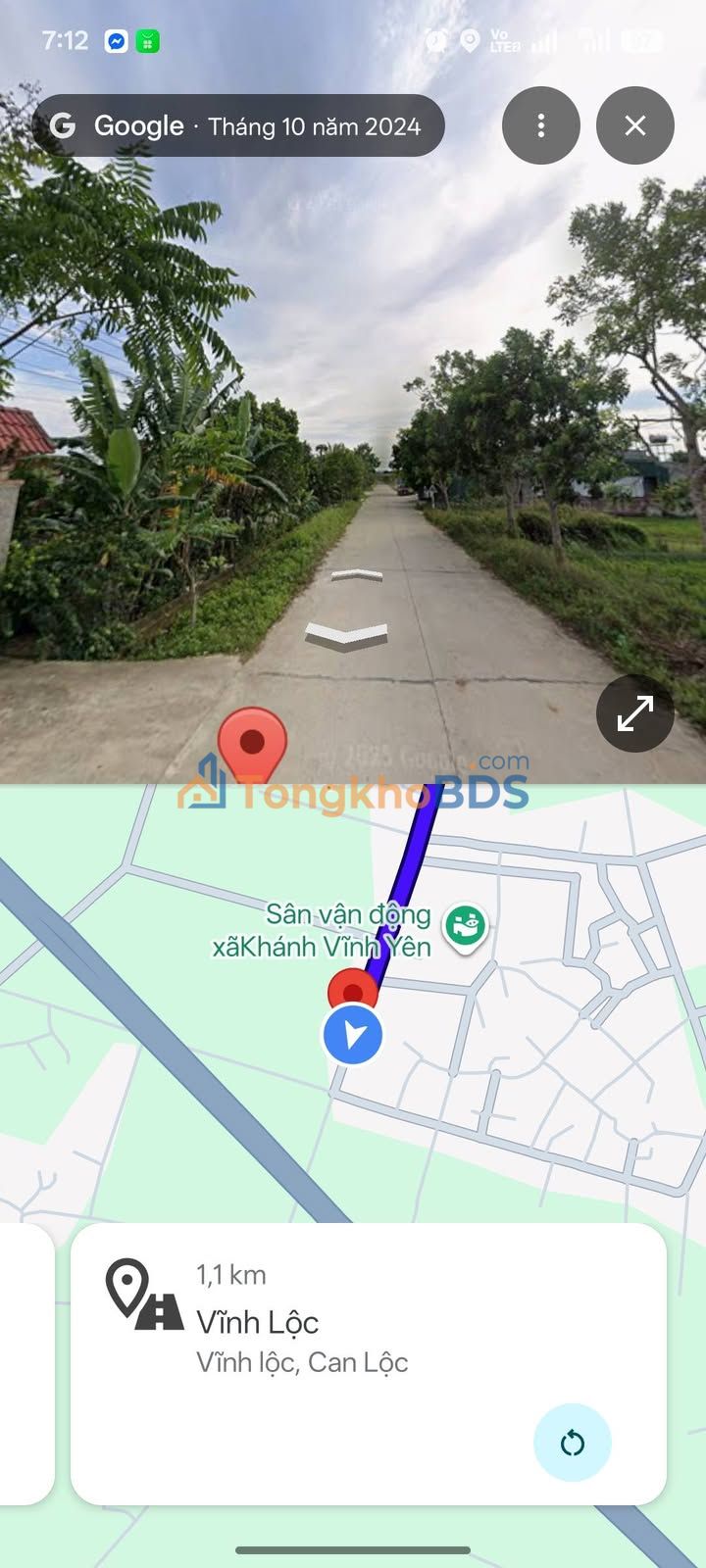Tap the refresh button on Vĩnh Lộc card
The image size is (706, 1568).
(x=573, y=1443)
